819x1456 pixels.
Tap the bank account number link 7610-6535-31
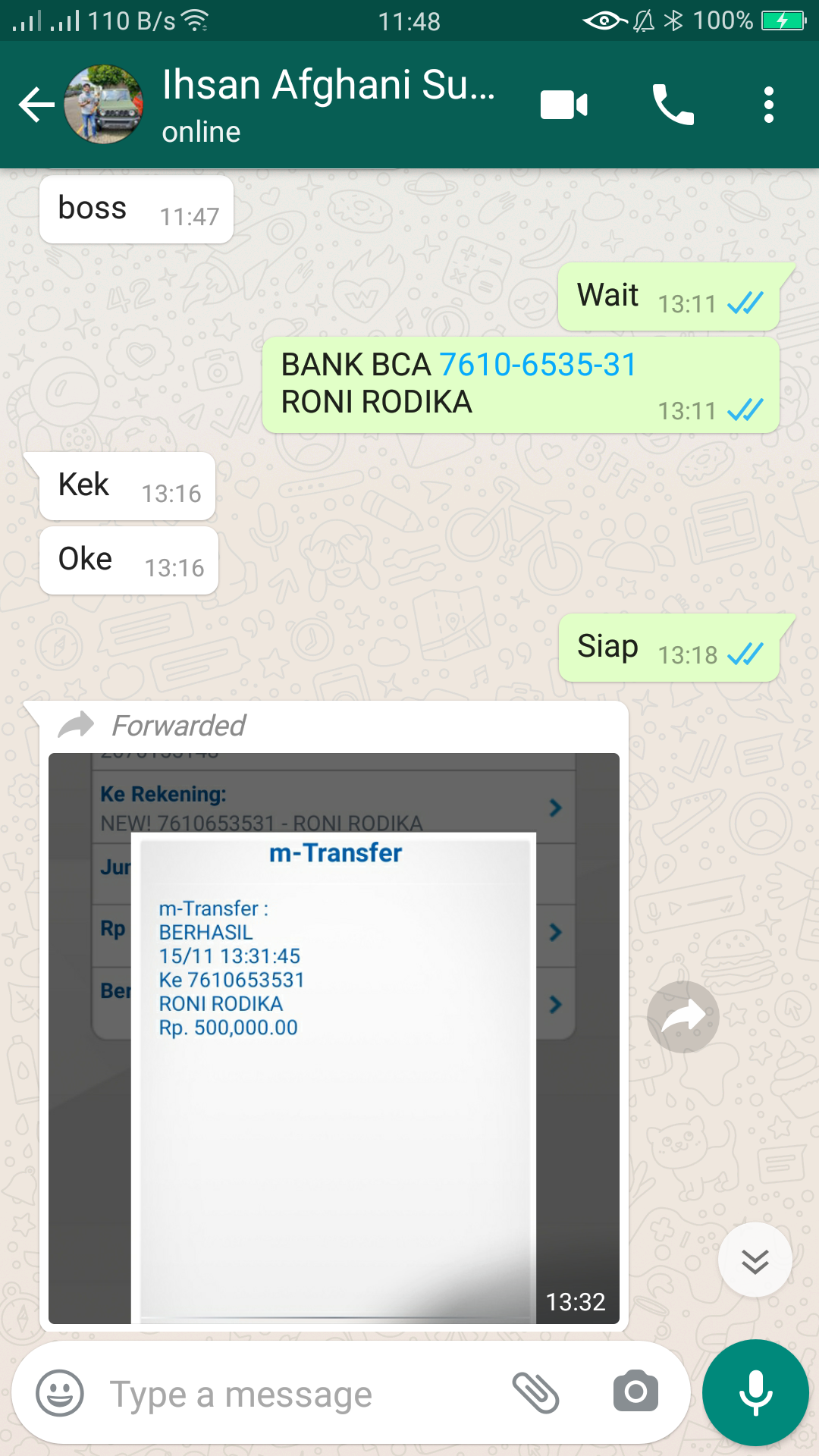(x=538, y=365)
